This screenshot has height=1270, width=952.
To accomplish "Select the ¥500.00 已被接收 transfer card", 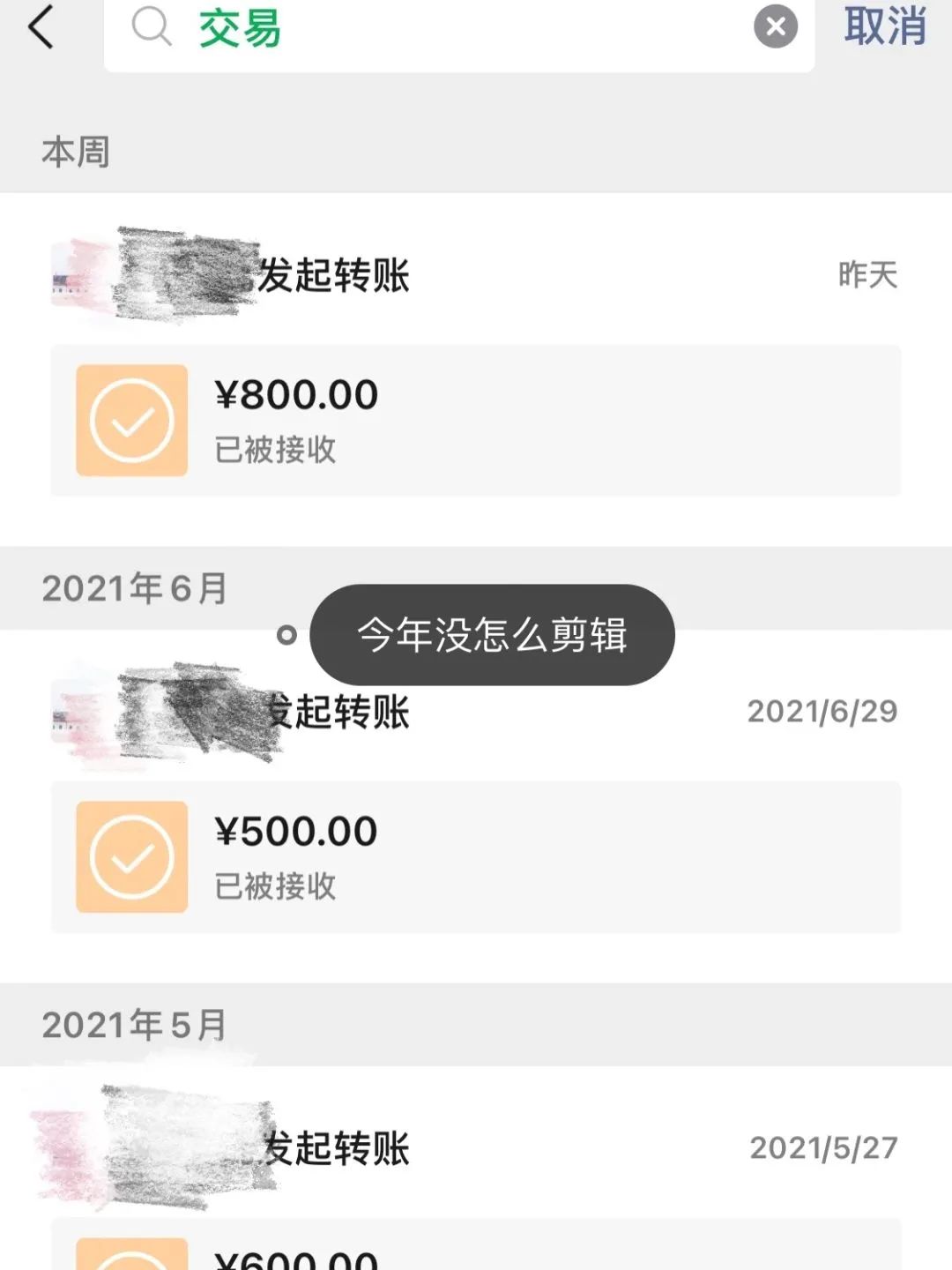I will [x=476, y=855].
